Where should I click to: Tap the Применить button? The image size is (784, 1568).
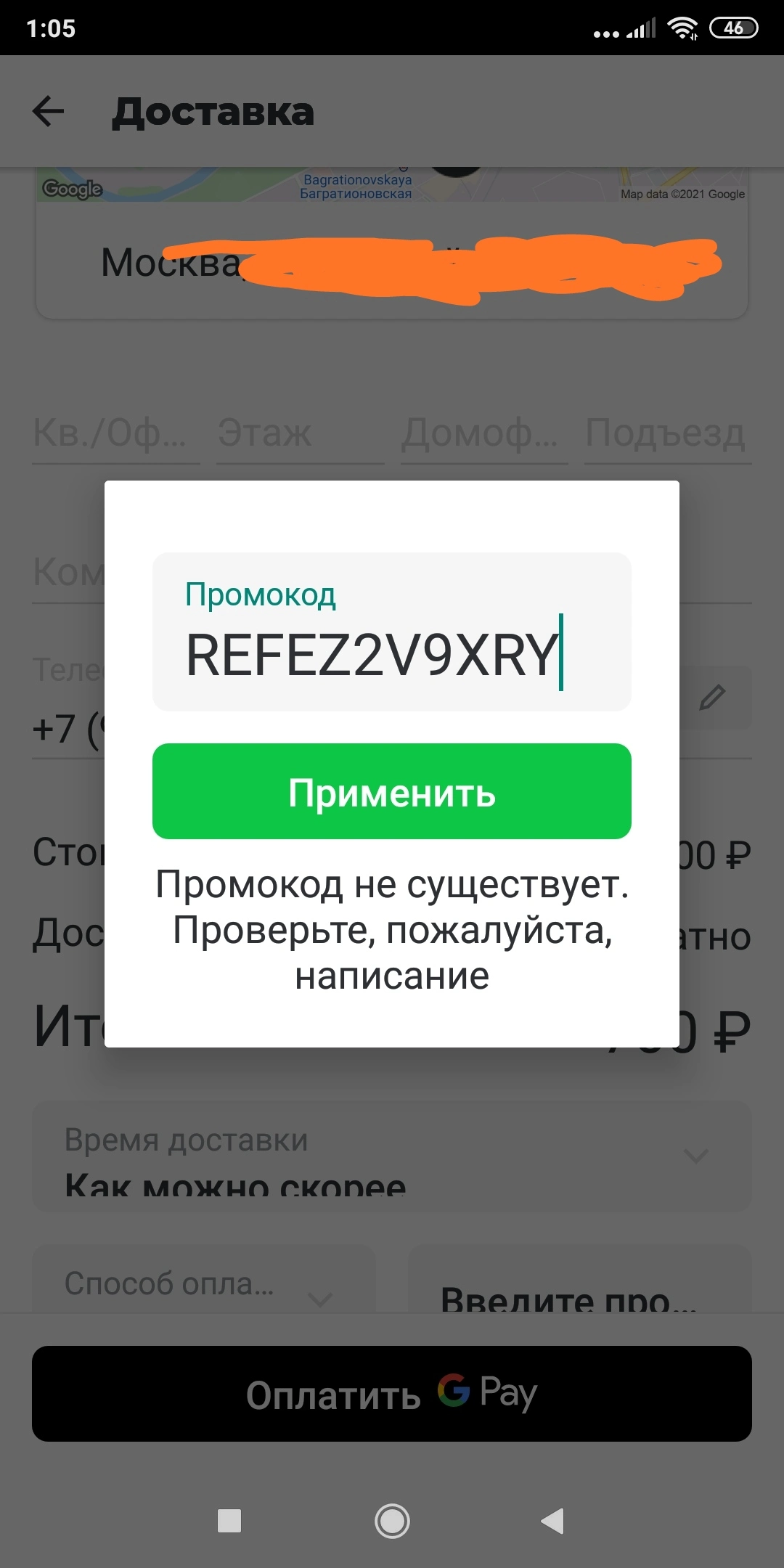[392, 791]
